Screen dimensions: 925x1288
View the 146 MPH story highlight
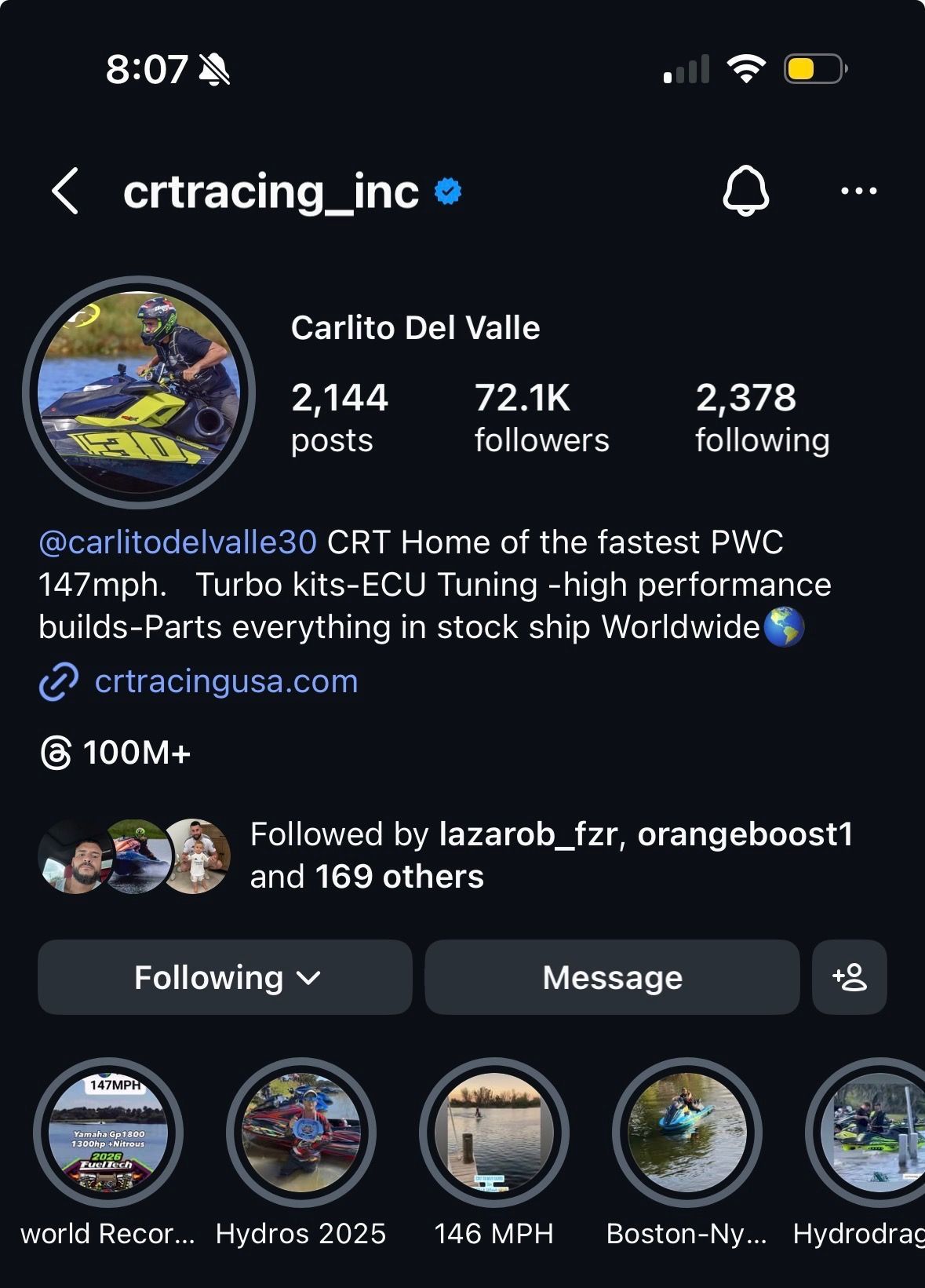coord(494,1133)
